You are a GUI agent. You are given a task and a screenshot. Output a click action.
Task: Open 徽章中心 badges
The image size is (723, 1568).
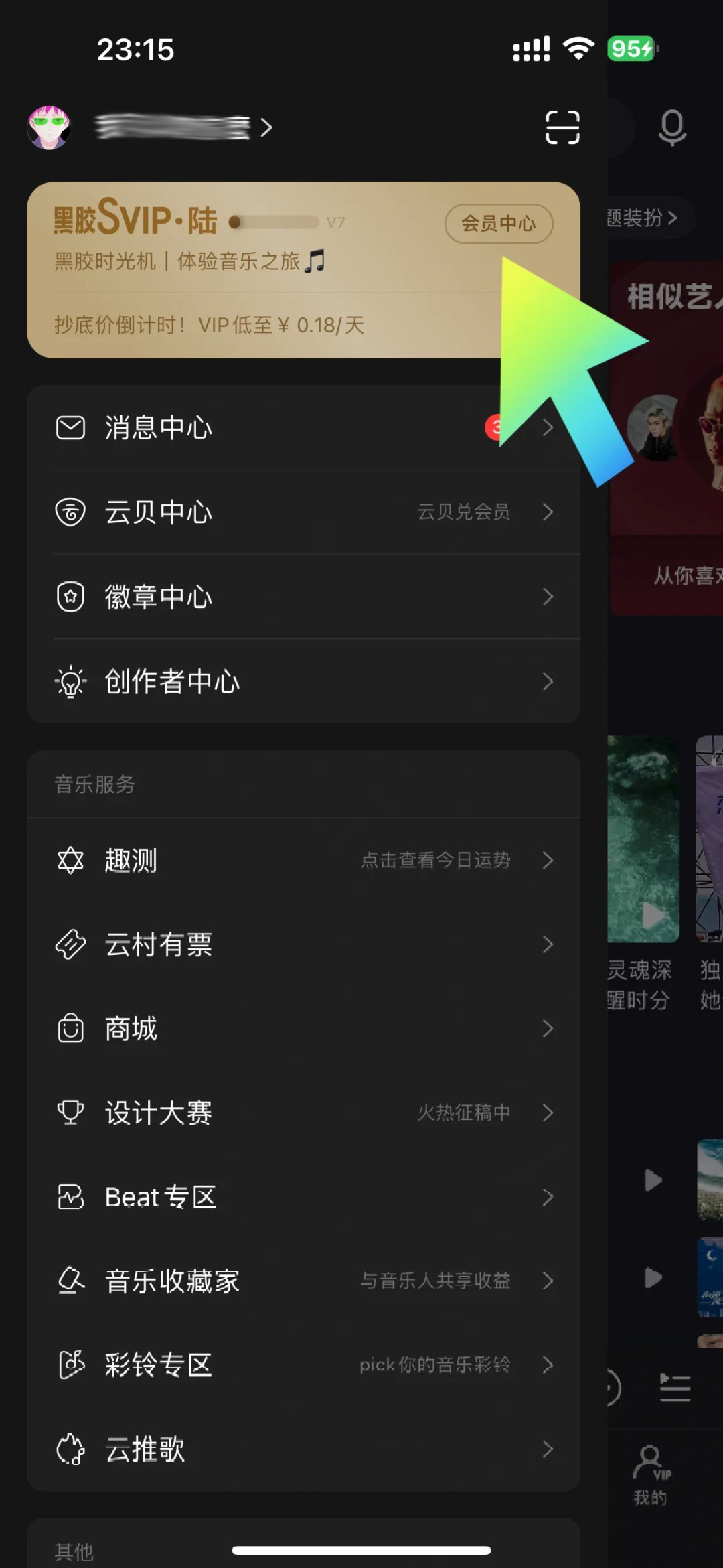[x=303, y=597]
